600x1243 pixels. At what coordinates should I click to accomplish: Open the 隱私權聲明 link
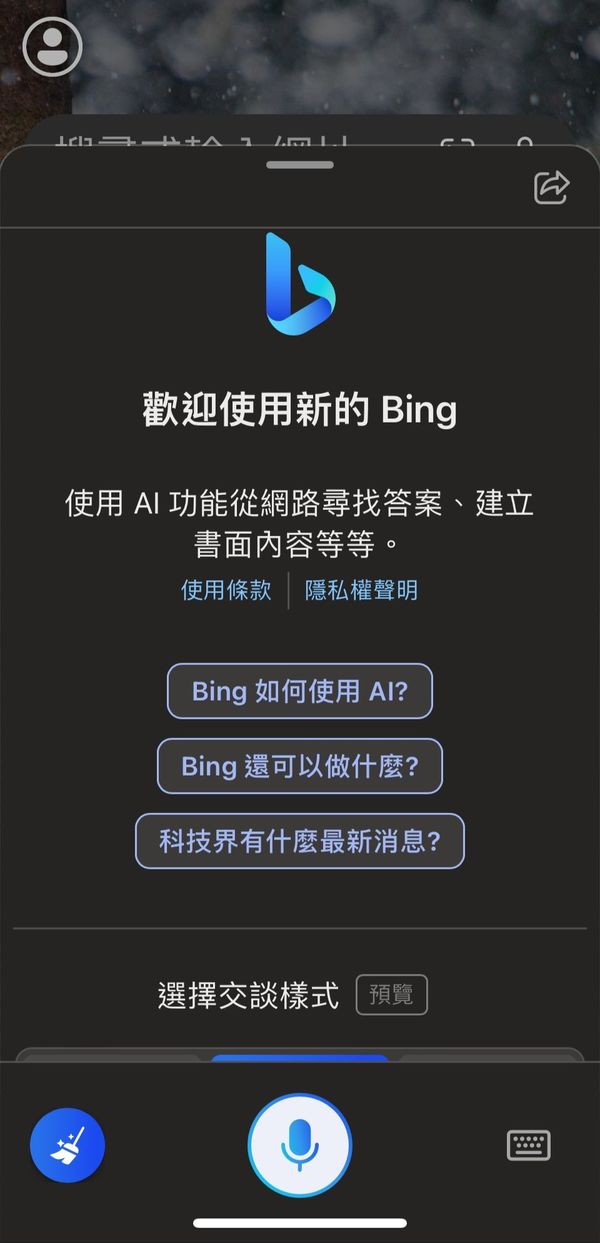[x=361, y=590]
